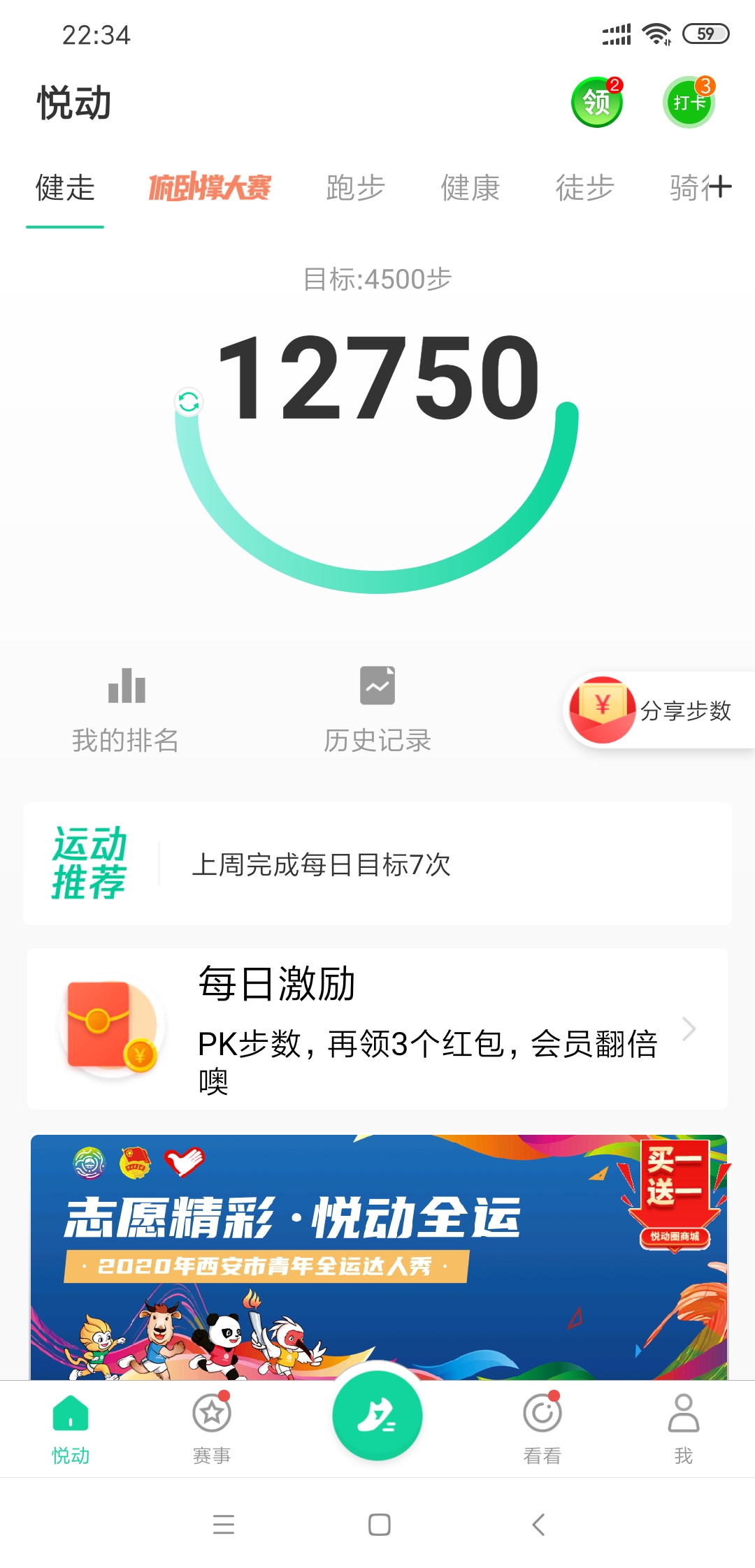Screen dimensions: 755x1568
Task: Go to the 赛事 bottom tab
Action: point(212,1429)
